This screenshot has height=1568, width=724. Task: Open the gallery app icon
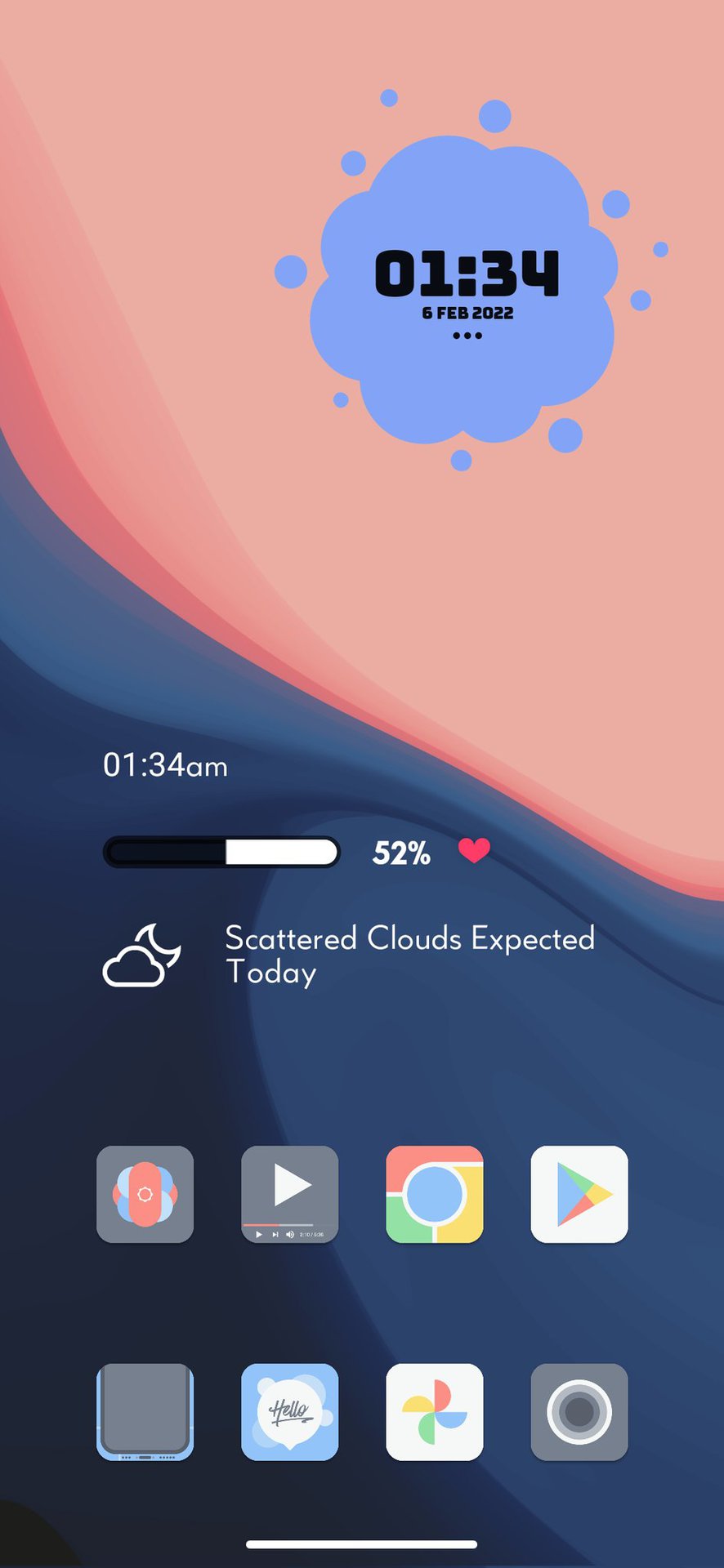(x=145, y=1194)
